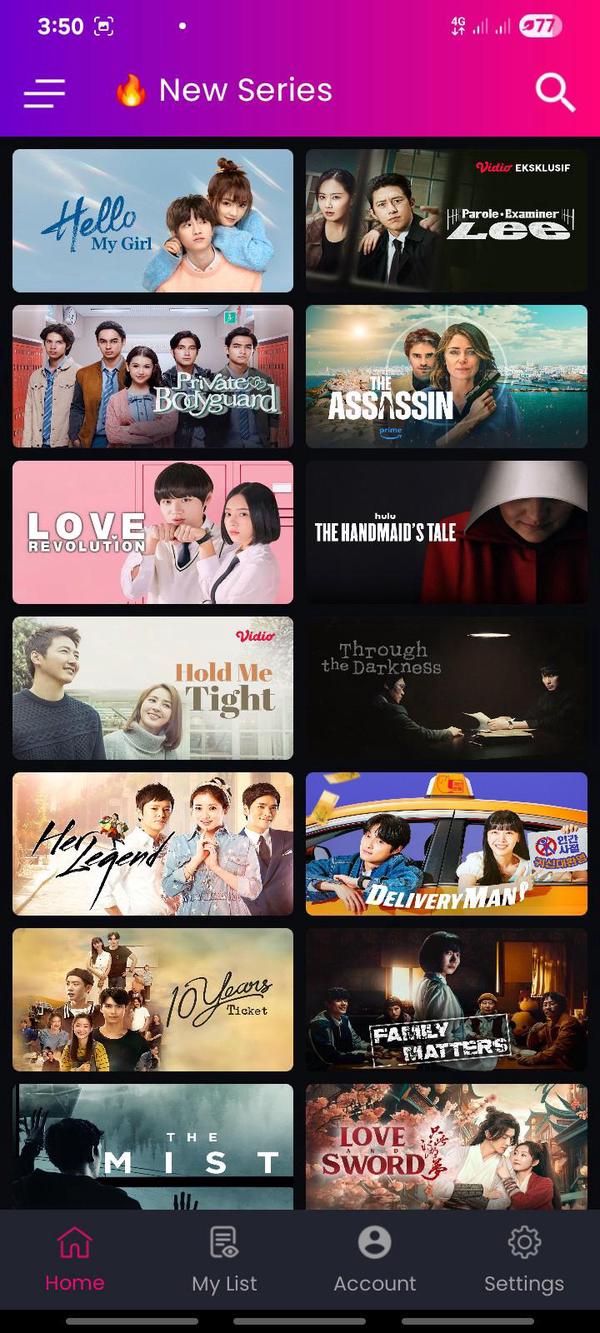
Task: Open the search icon
Action: 554,92
